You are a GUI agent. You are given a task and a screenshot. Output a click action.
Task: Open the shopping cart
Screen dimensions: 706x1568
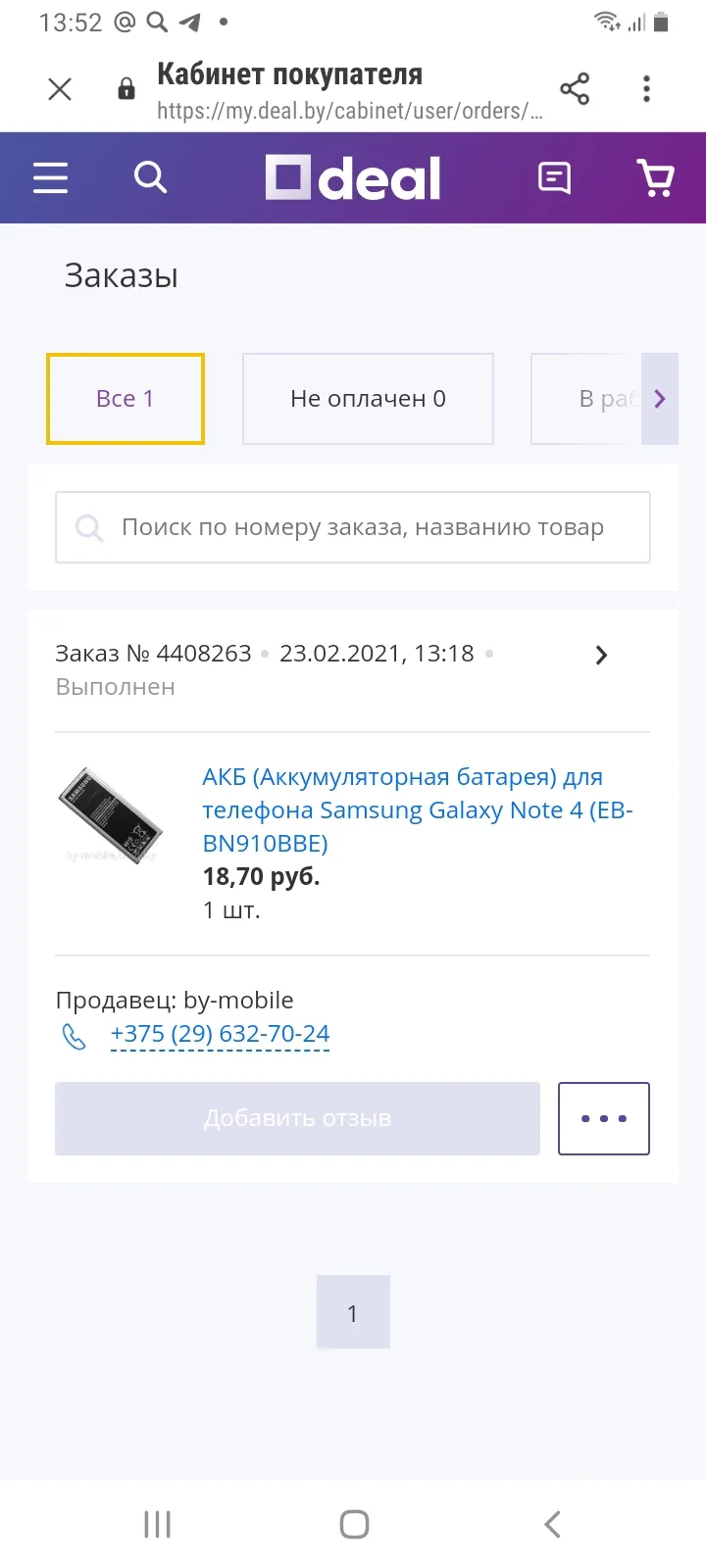click(655, 177)
